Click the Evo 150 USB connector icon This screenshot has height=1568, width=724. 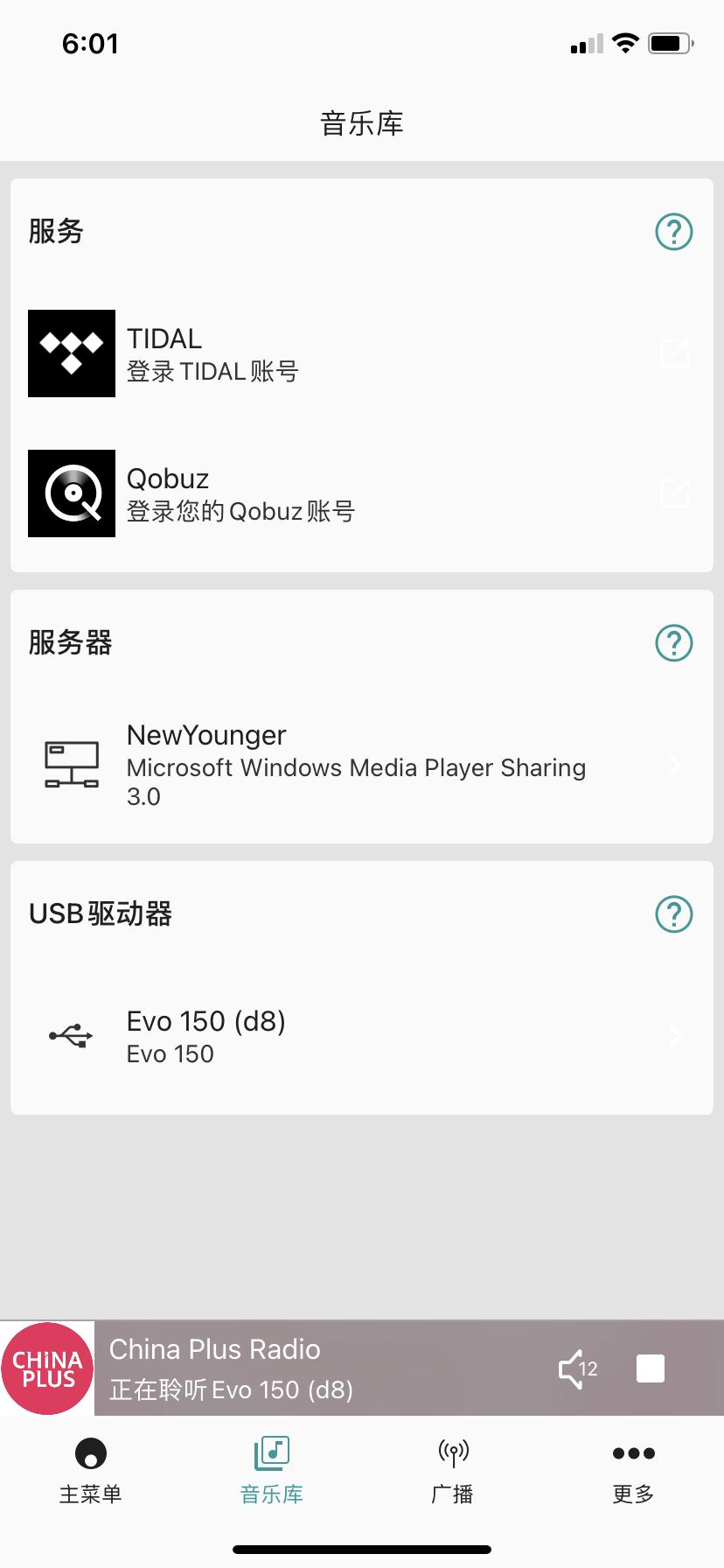70,1035
